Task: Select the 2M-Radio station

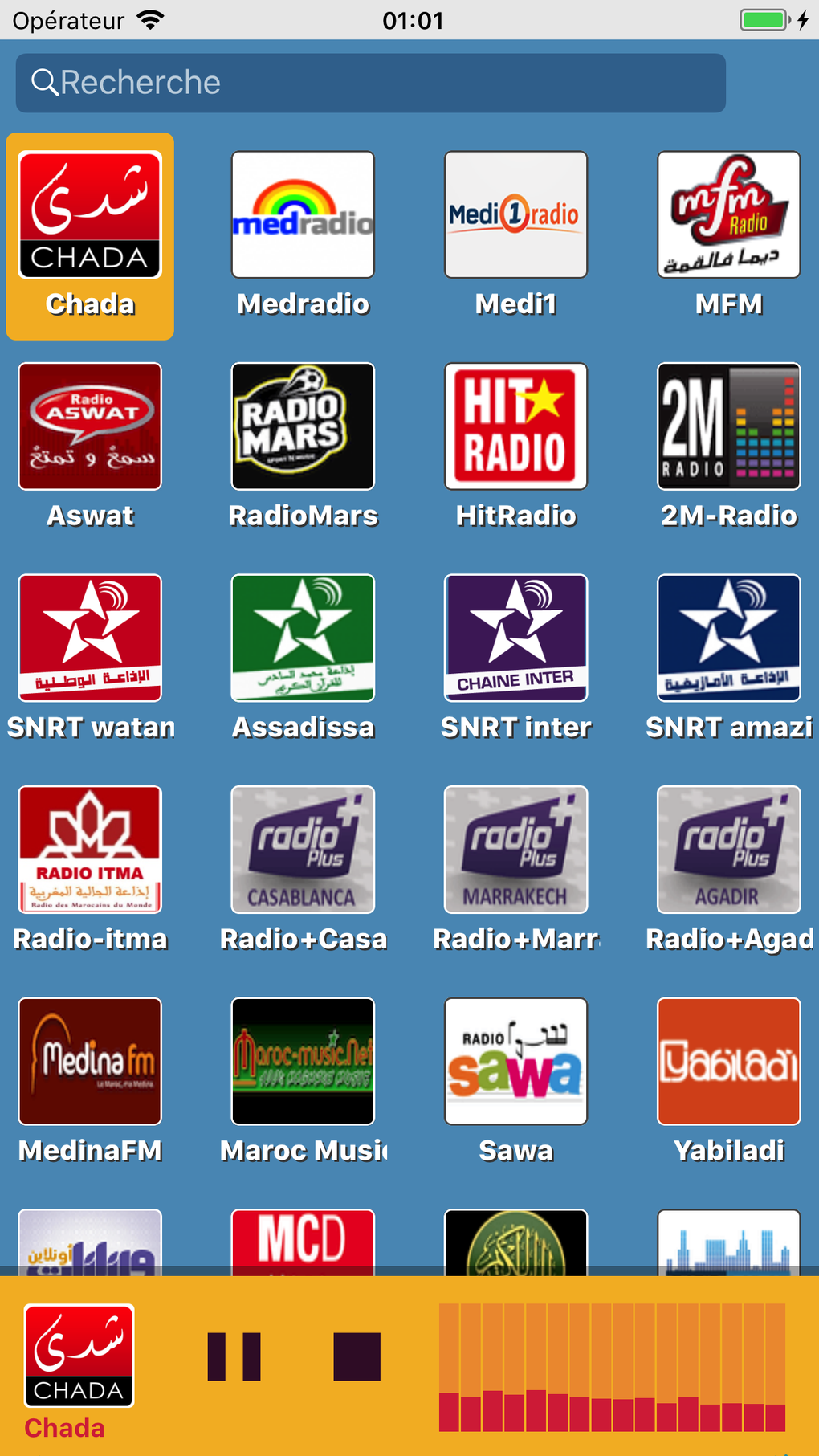Action: (x=727, y=426)
